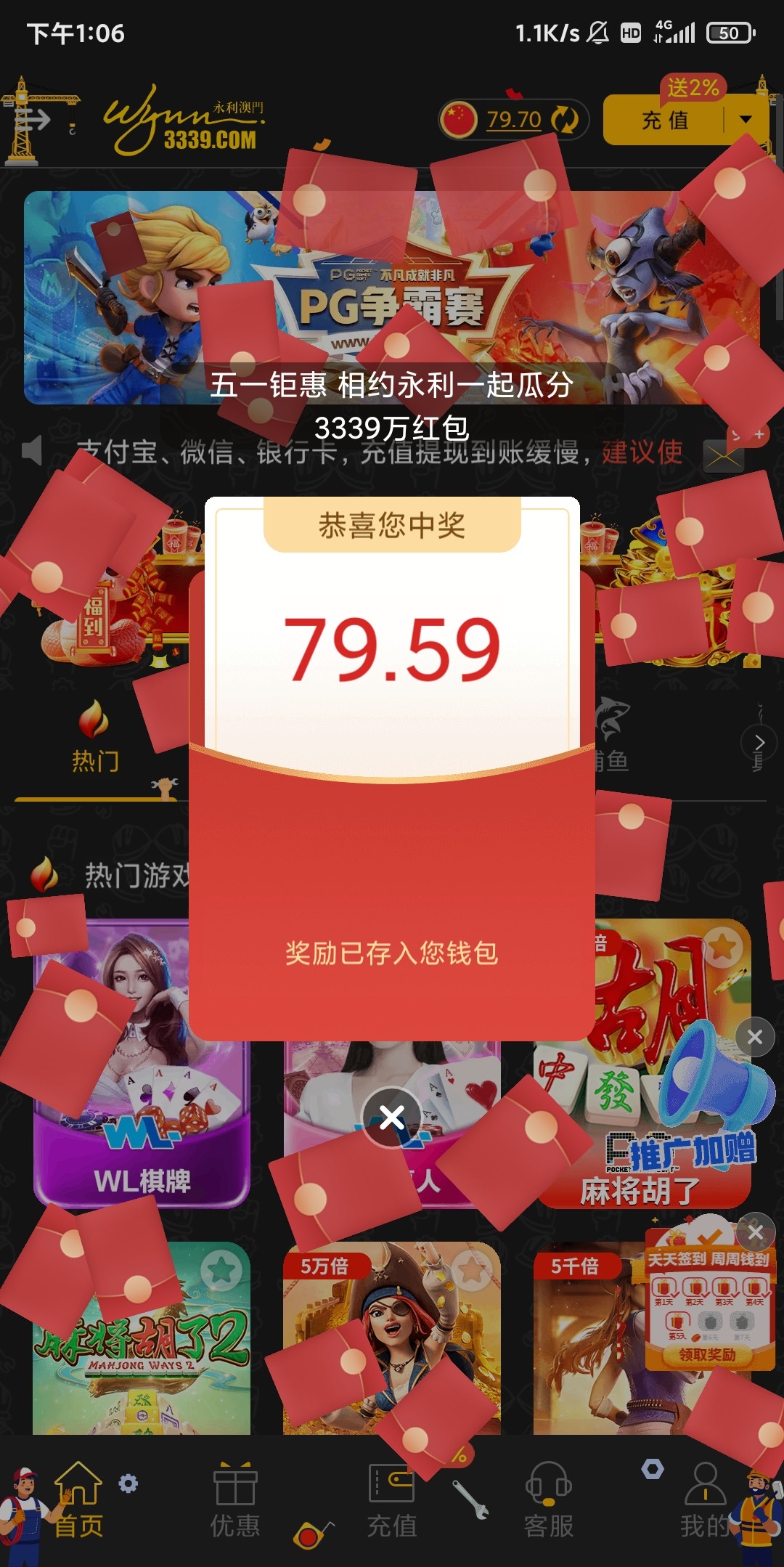Close the red envelope prize popup
Image resolution: width=784 pixels, height=1567 pixels.
(392, 1117)
